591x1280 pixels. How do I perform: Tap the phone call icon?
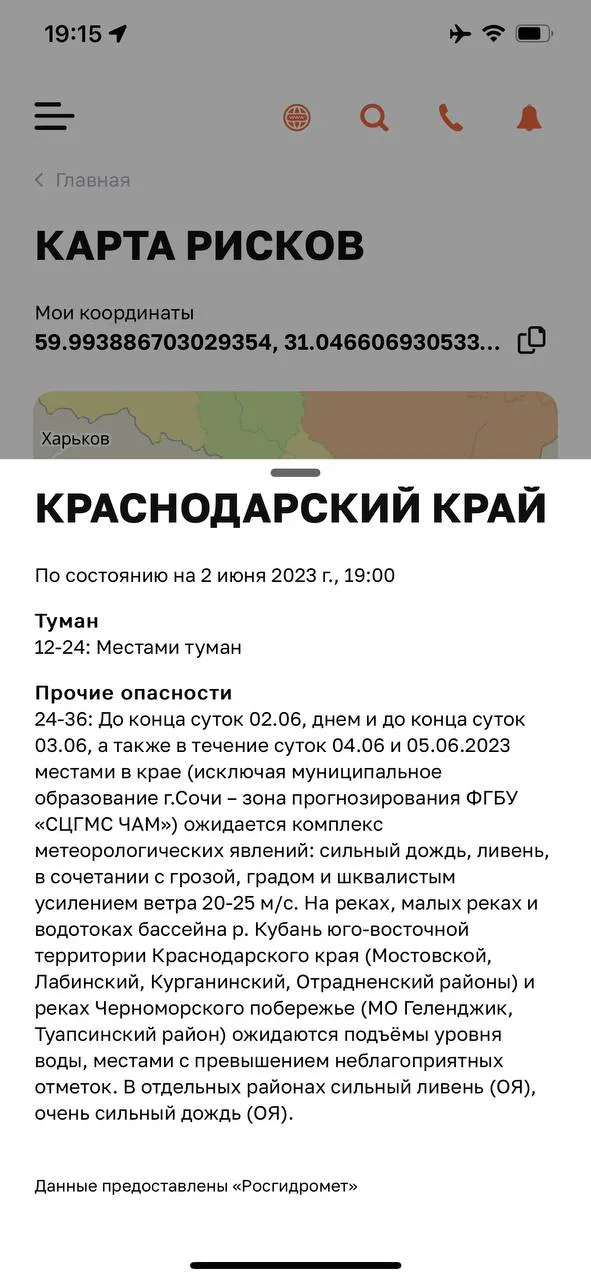click(451, 117)
